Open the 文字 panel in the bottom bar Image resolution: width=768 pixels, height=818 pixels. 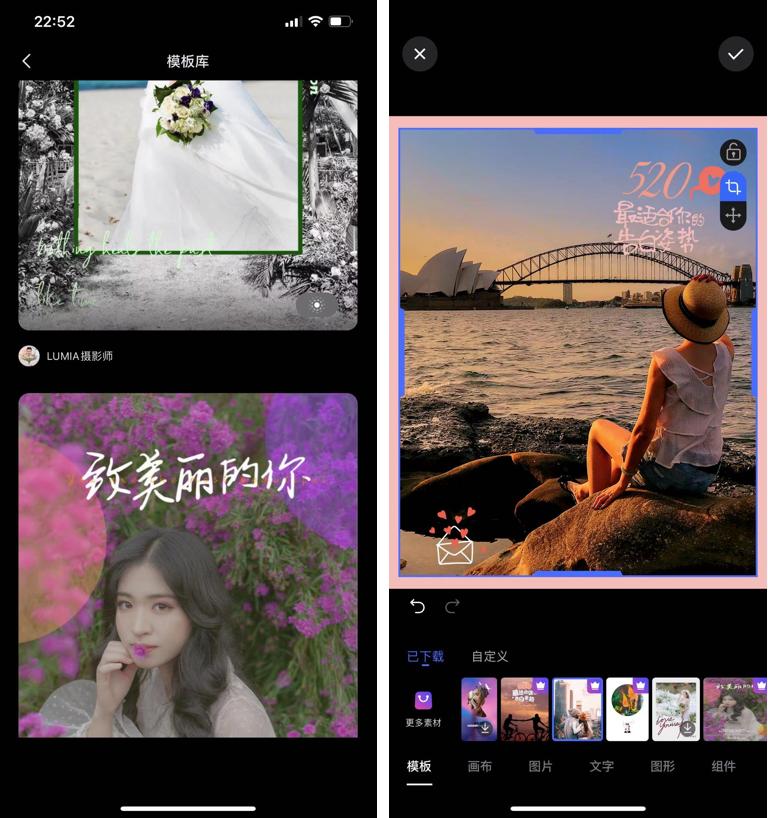pos(601,766)
